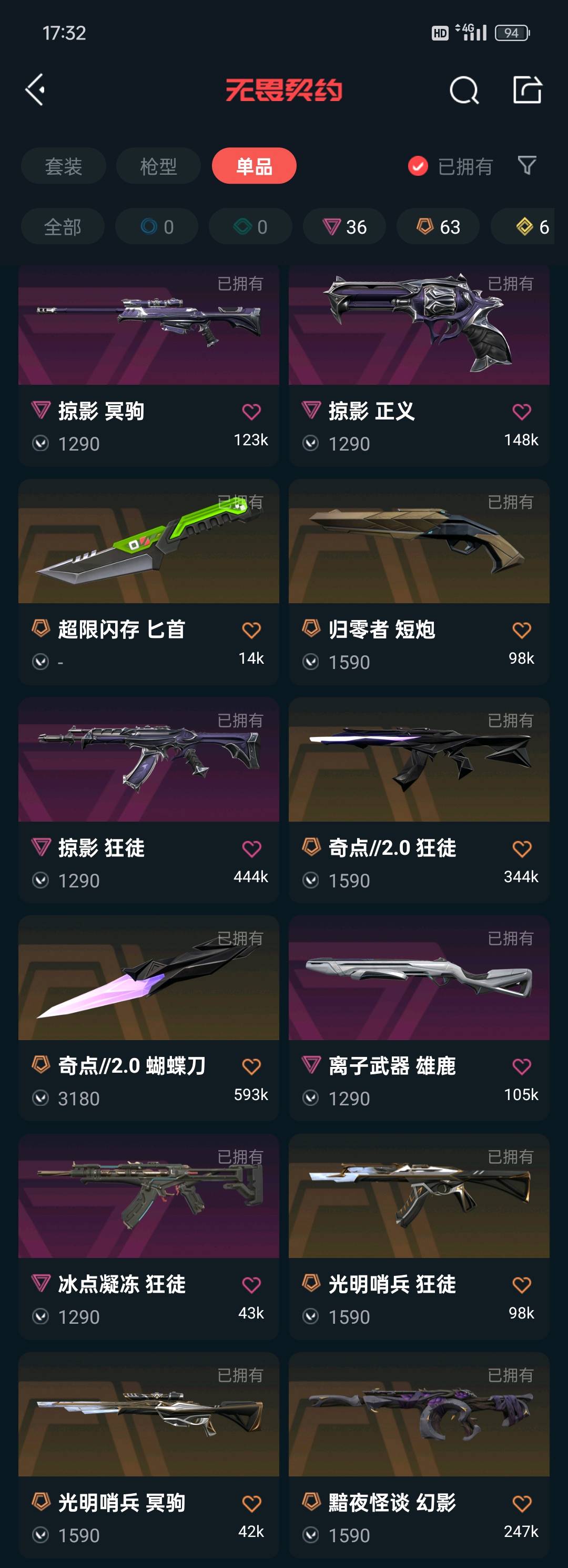Tap the share icon in the top bar
Screen dimensions: 568x1568
(526, 90)
